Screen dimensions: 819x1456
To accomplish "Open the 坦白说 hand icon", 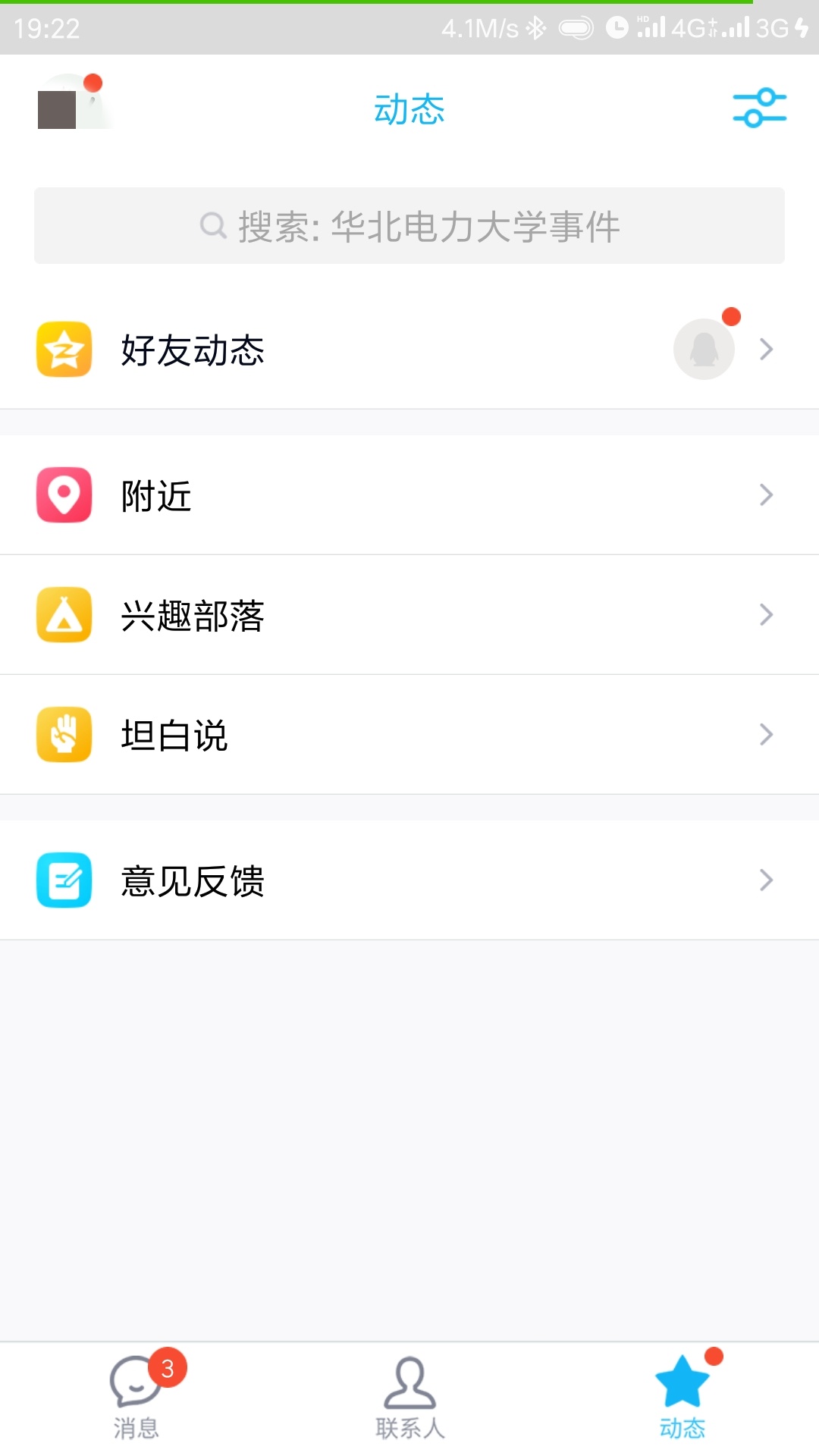I will point(64,734).
